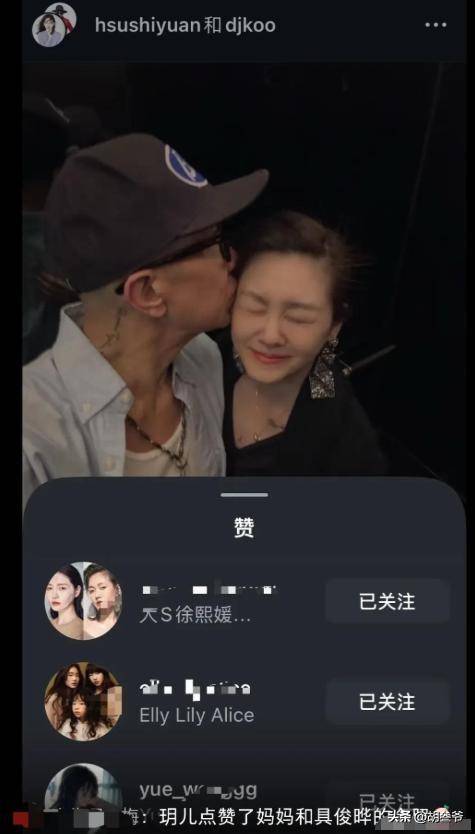Open the hsushiyuan and djkoo profile avatars
475x834 pixels.
[x=54, y=24]
